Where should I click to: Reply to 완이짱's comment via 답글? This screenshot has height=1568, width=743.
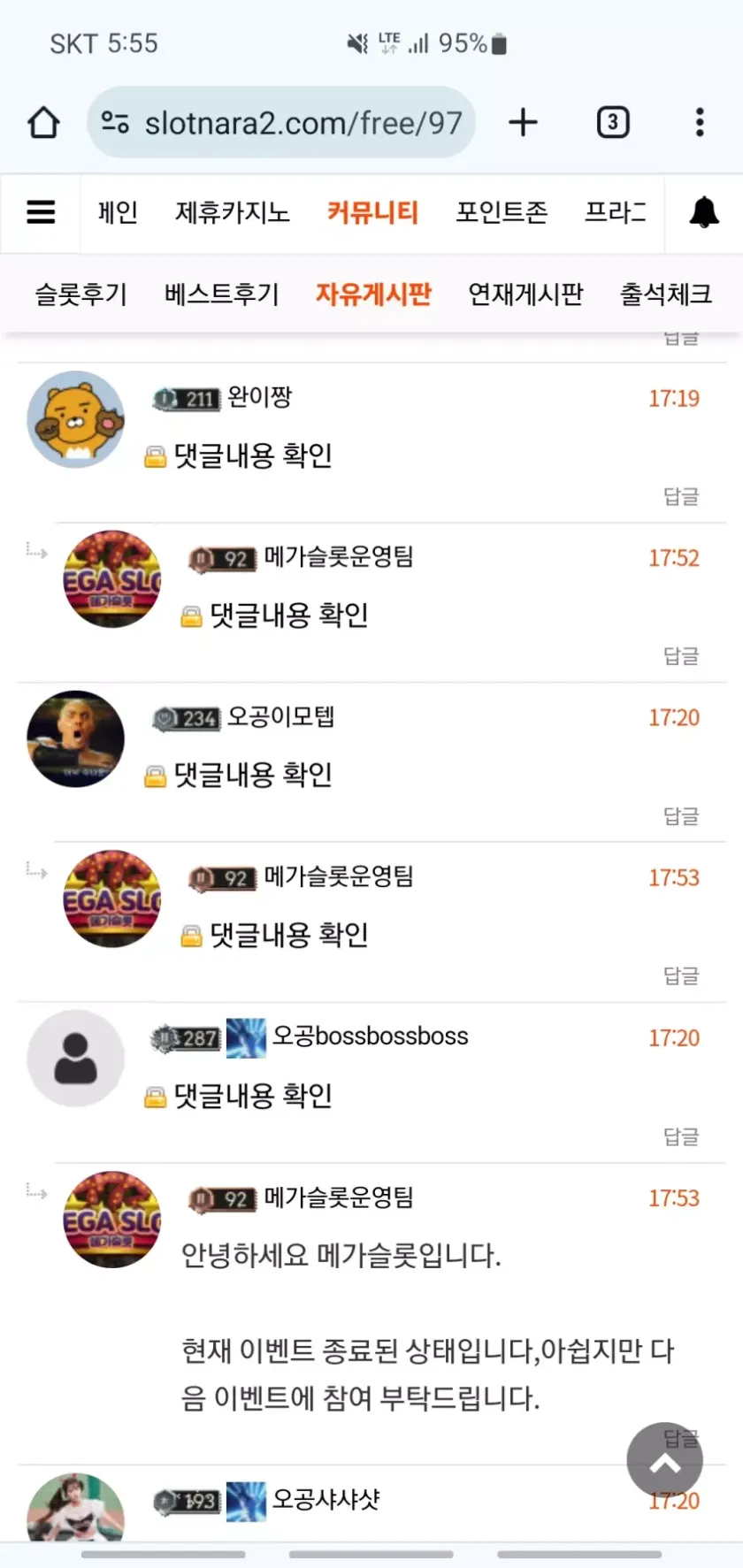(x=681, y=496)
